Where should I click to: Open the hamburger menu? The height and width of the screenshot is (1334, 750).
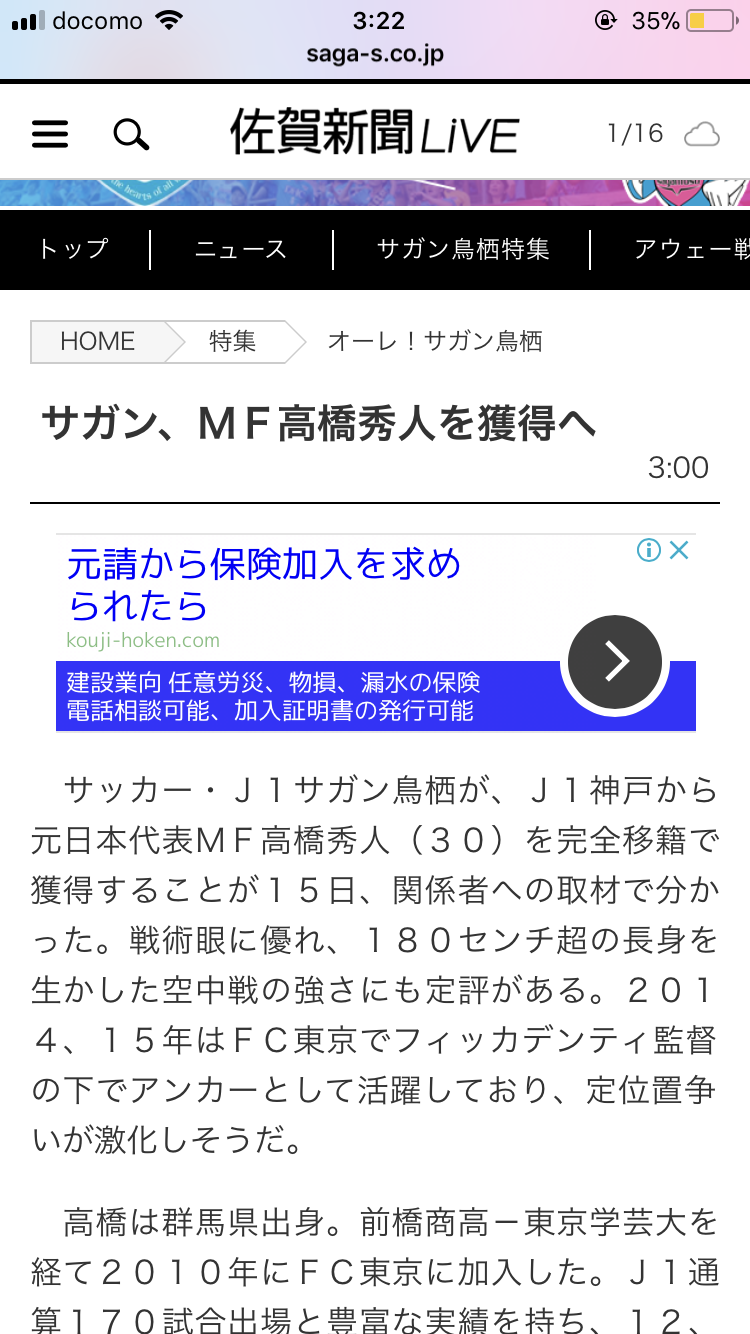pos(50,134)
